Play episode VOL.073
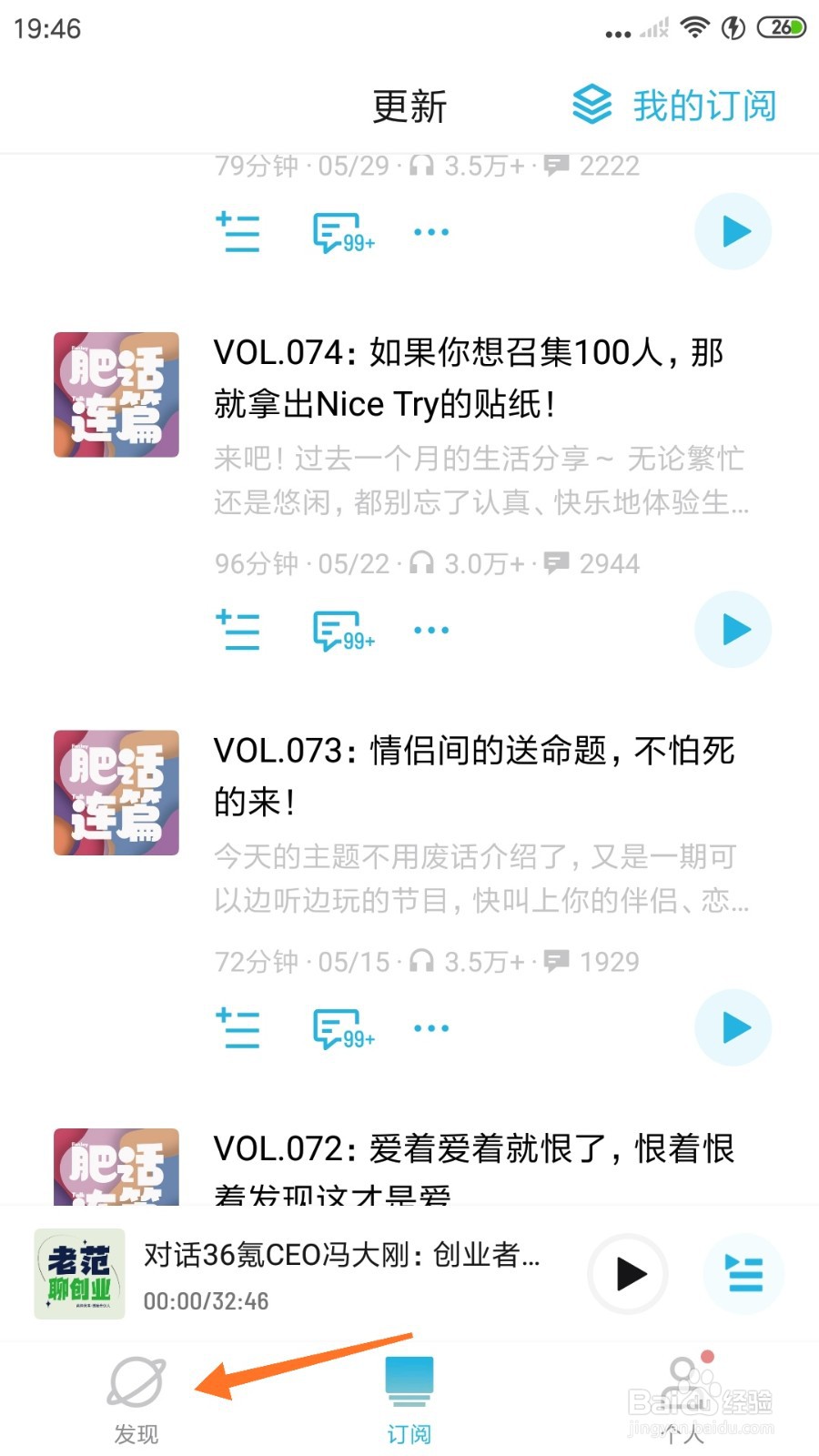 (733, 1027)
